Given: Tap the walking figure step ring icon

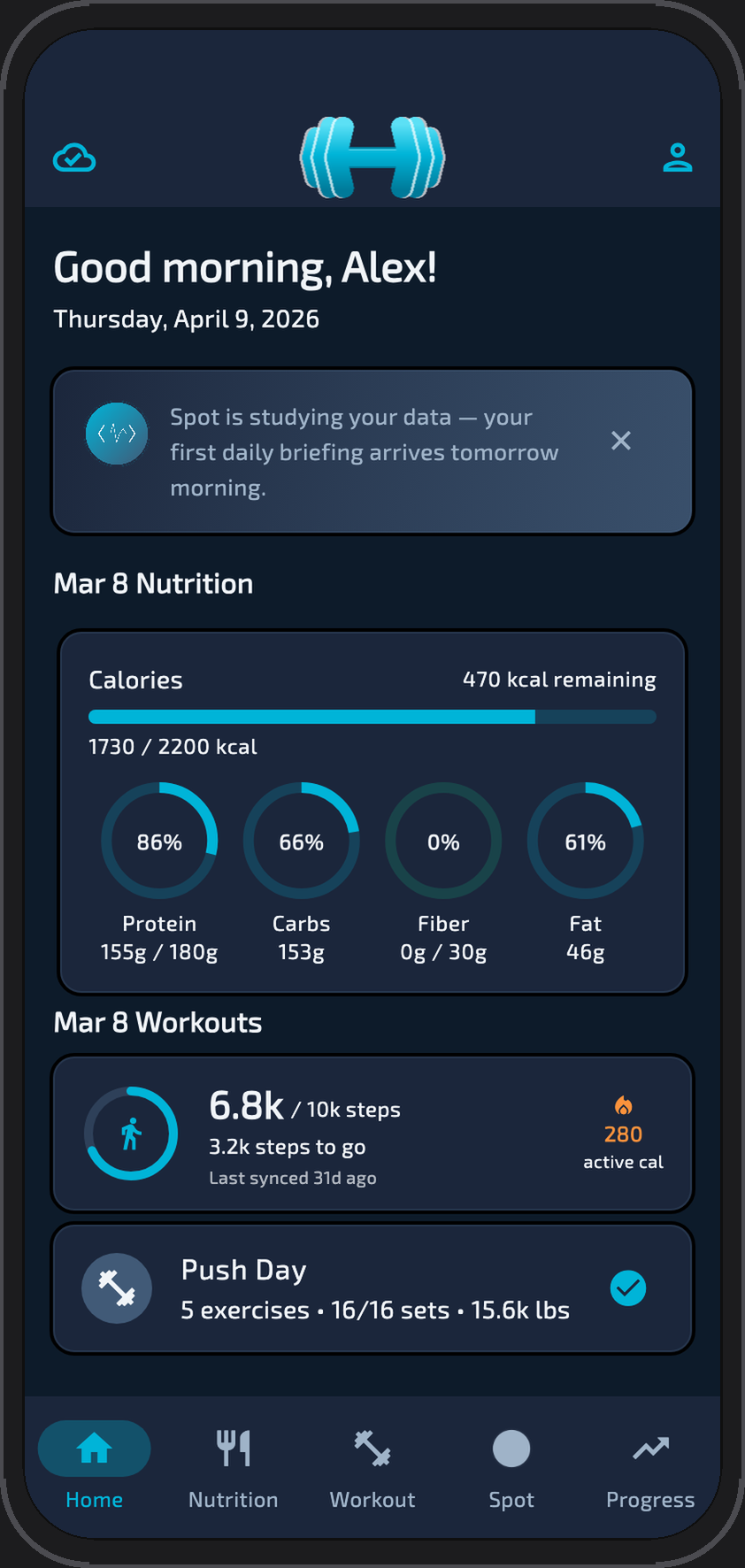Looking at the screenshot, I should coord(131,1133).
